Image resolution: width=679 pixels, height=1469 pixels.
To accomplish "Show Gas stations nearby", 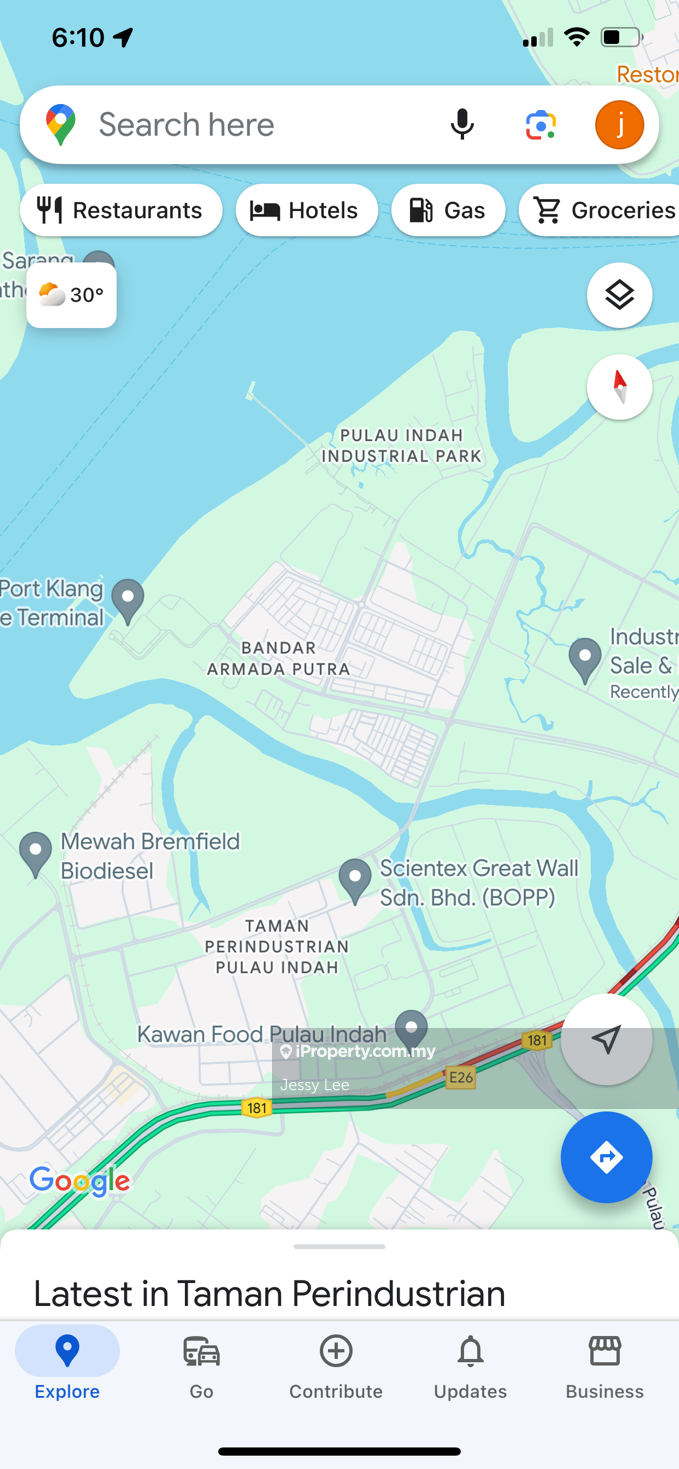I will 448,210.
